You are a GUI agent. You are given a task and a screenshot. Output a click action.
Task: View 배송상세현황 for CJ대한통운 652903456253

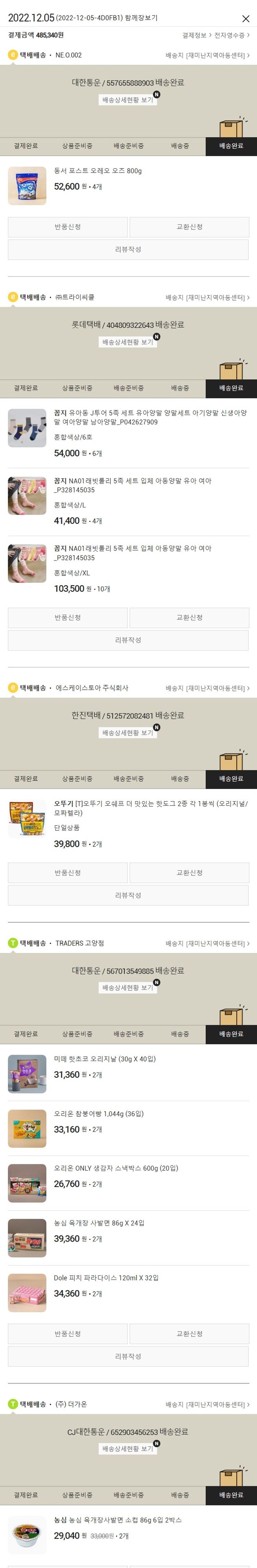127,1449
